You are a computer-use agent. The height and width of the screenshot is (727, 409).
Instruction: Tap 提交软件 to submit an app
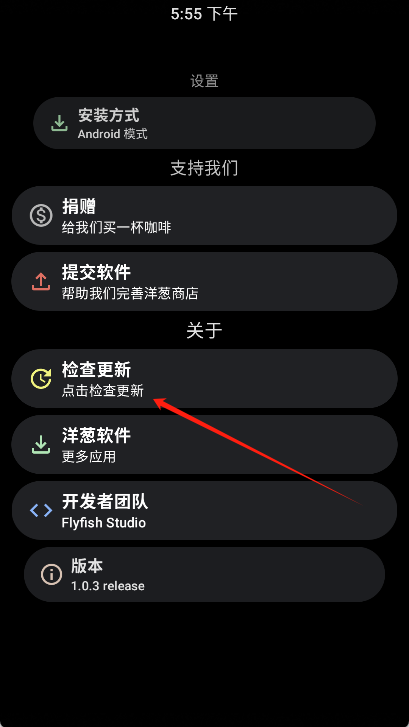[204, 281]
